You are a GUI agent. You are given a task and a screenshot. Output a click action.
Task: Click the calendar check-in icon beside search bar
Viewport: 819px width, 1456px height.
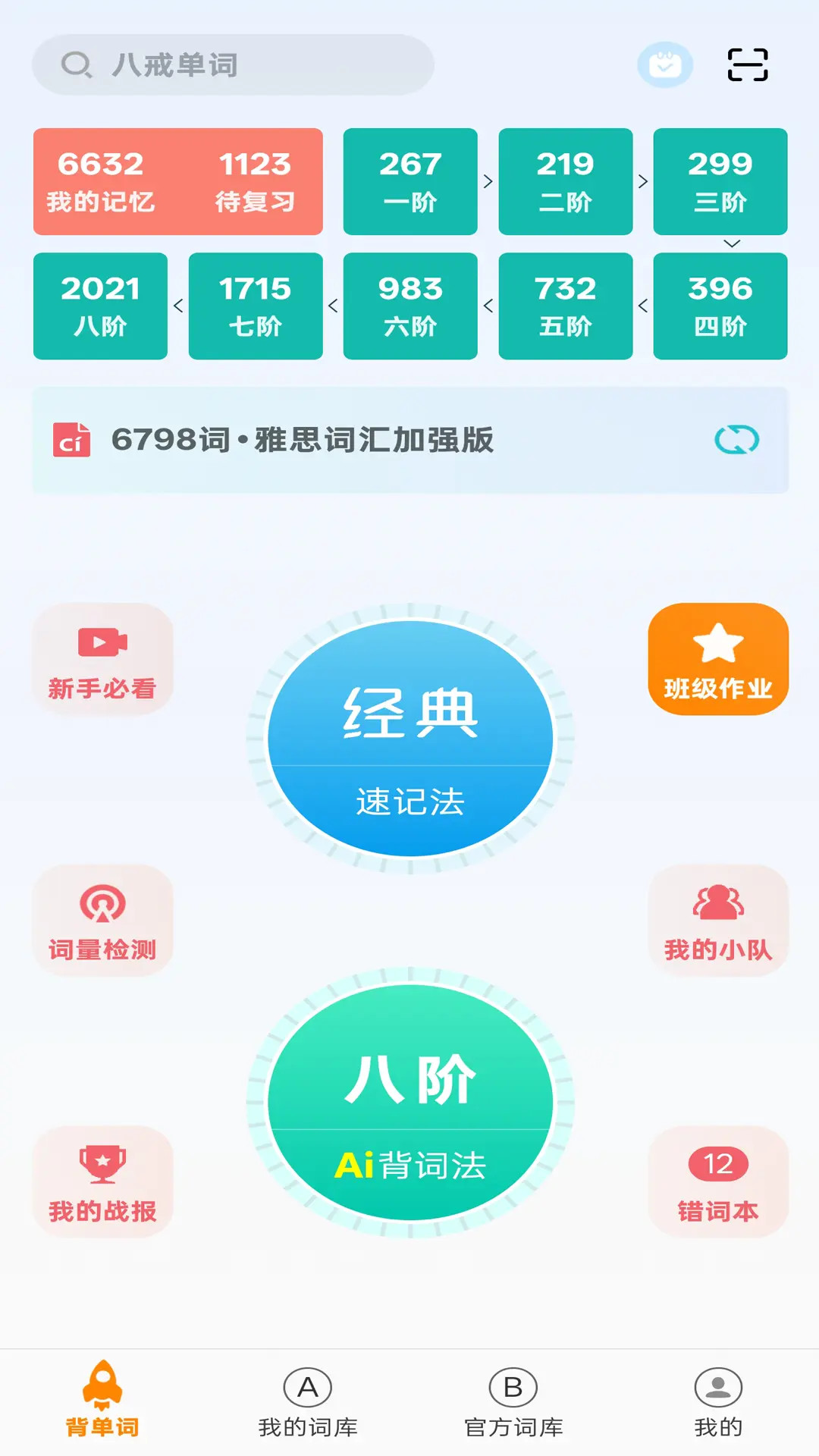coord(665,65)
